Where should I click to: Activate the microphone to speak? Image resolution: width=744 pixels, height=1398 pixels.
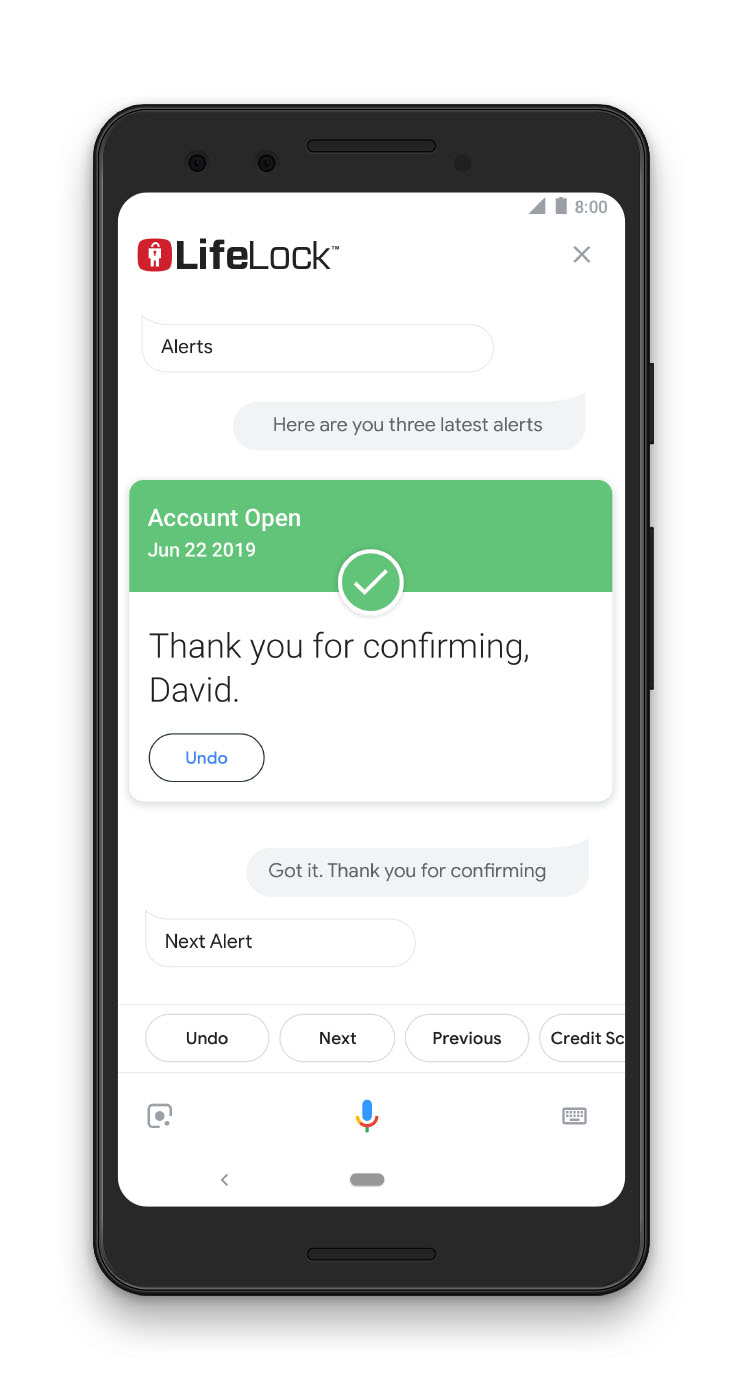tap(367, 1115)
